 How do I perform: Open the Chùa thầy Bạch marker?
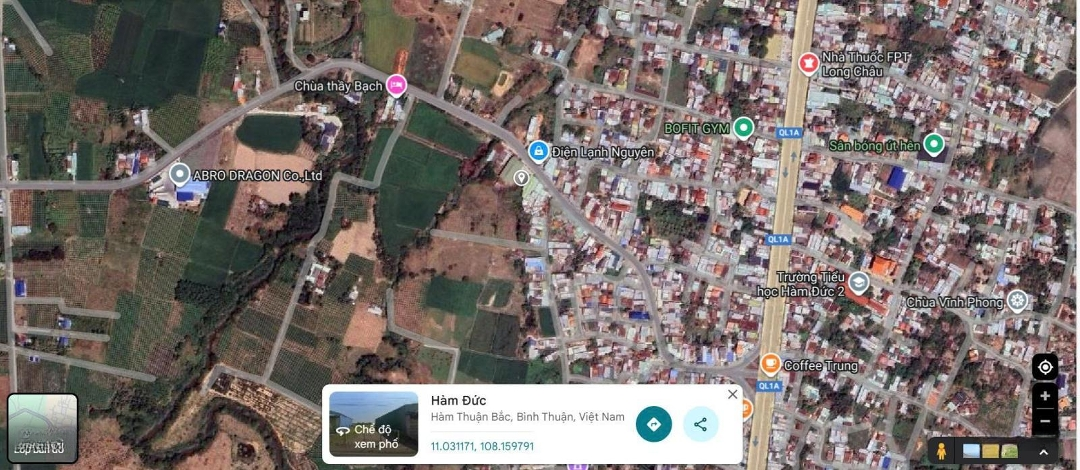tap(396, 85)
